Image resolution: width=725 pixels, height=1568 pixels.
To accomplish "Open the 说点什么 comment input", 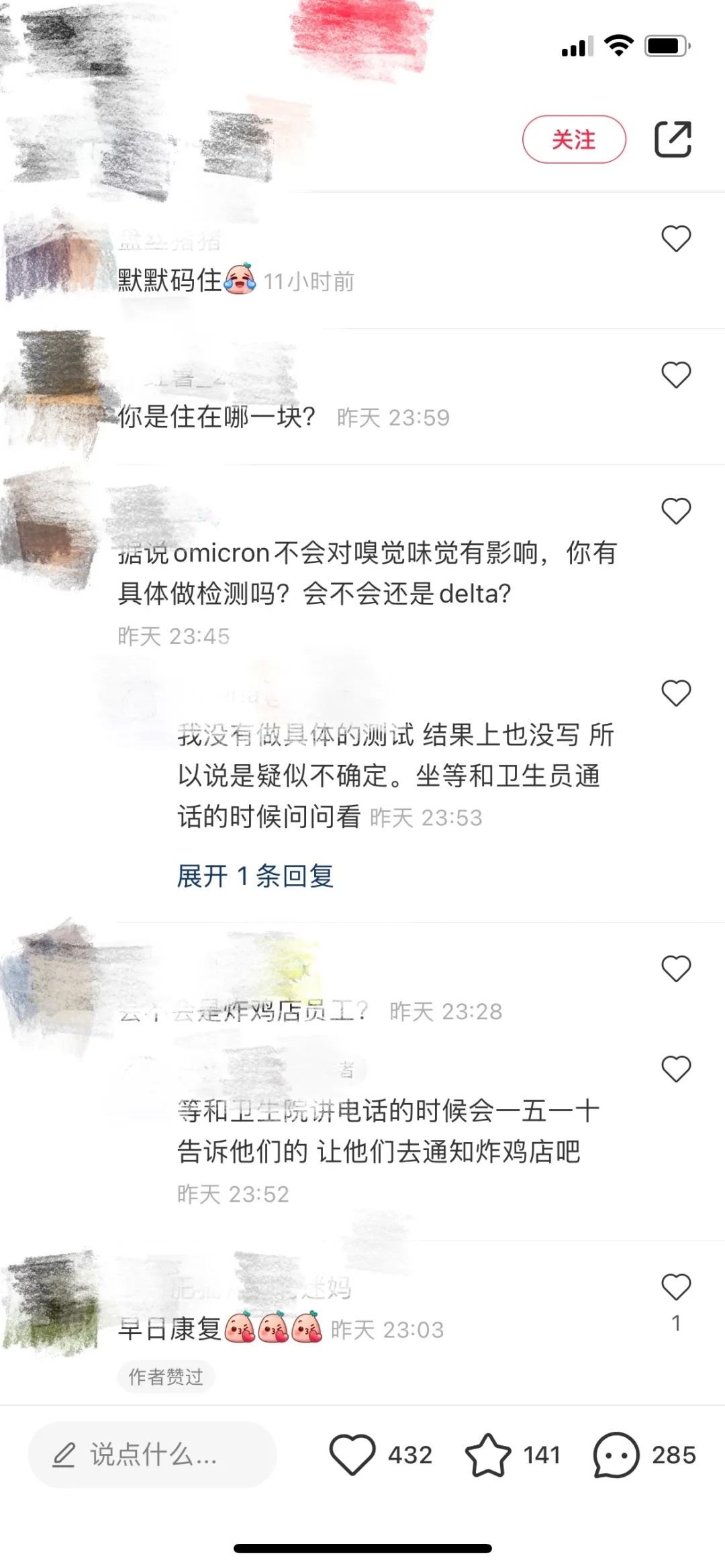I will click(152, 1455).
